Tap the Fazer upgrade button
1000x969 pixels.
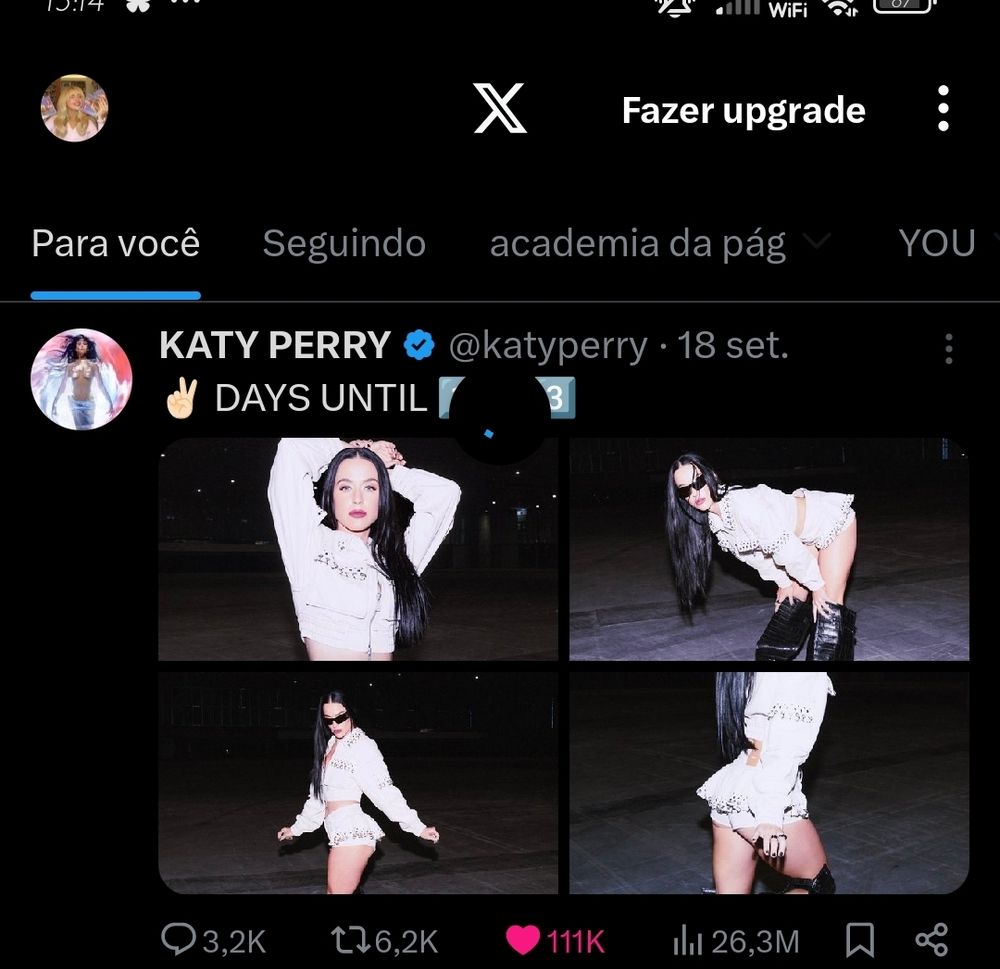tap(743, 110)
